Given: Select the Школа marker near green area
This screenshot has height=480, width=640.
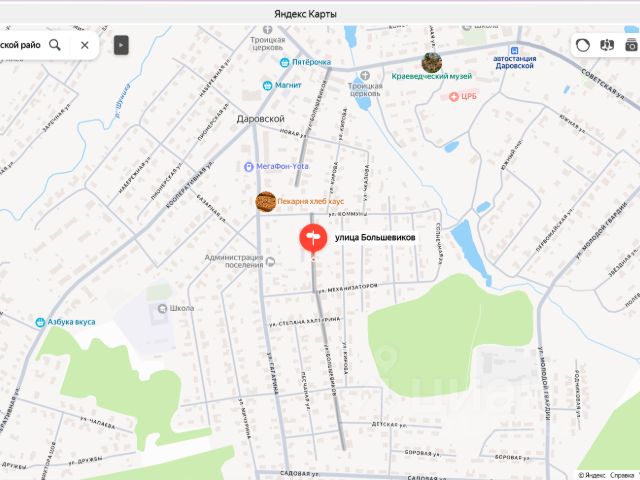Looking at the screenshot, I should (x=161, y=309).
